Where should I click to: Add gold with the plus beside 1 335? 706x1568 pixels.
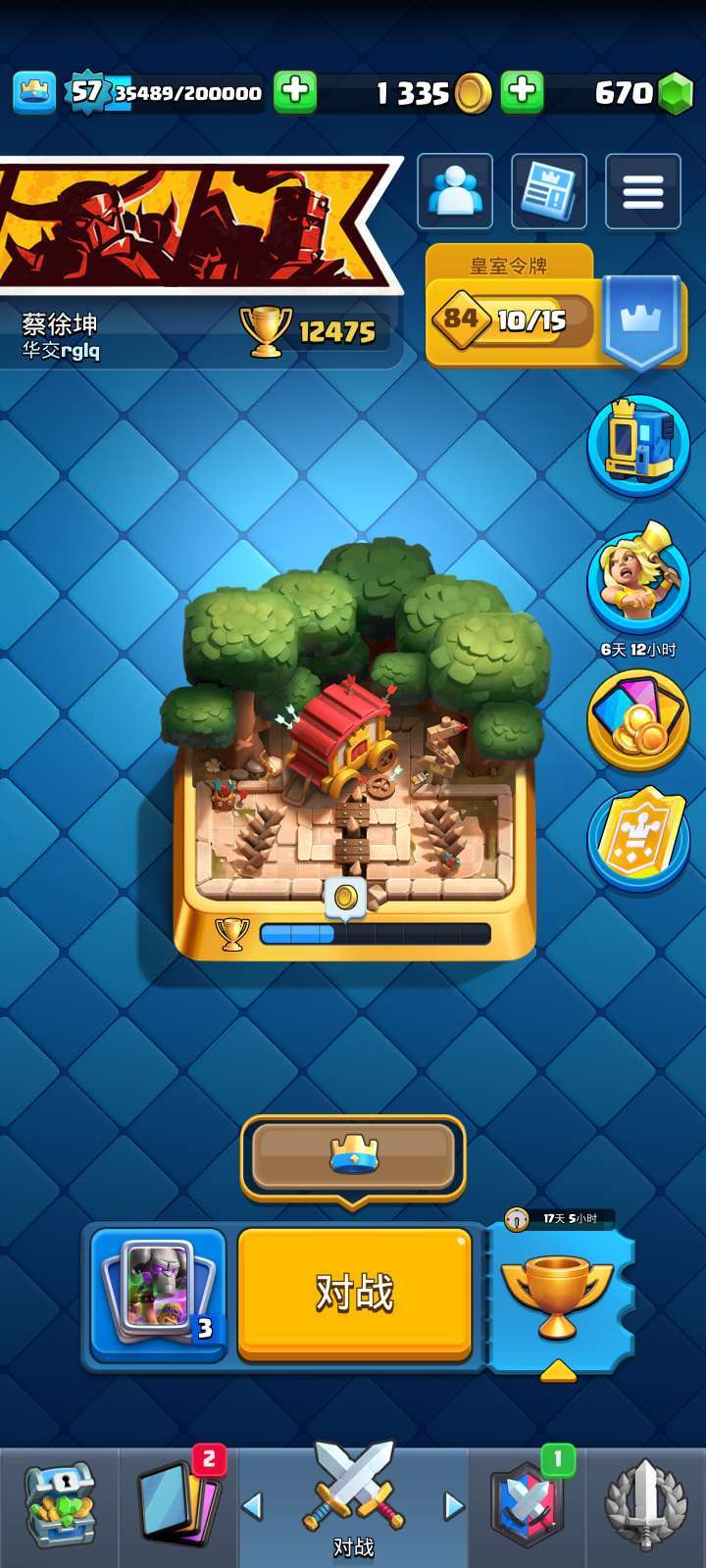point(522,92)
